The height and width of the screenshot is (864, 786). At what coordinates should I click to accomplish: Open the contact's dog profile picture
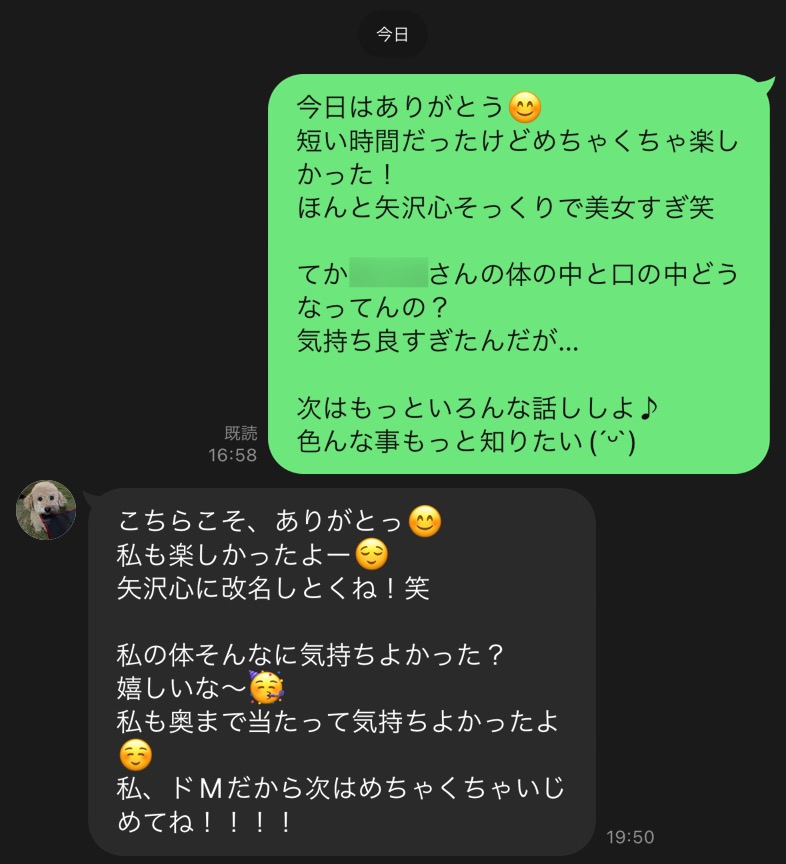coord(46,510)
